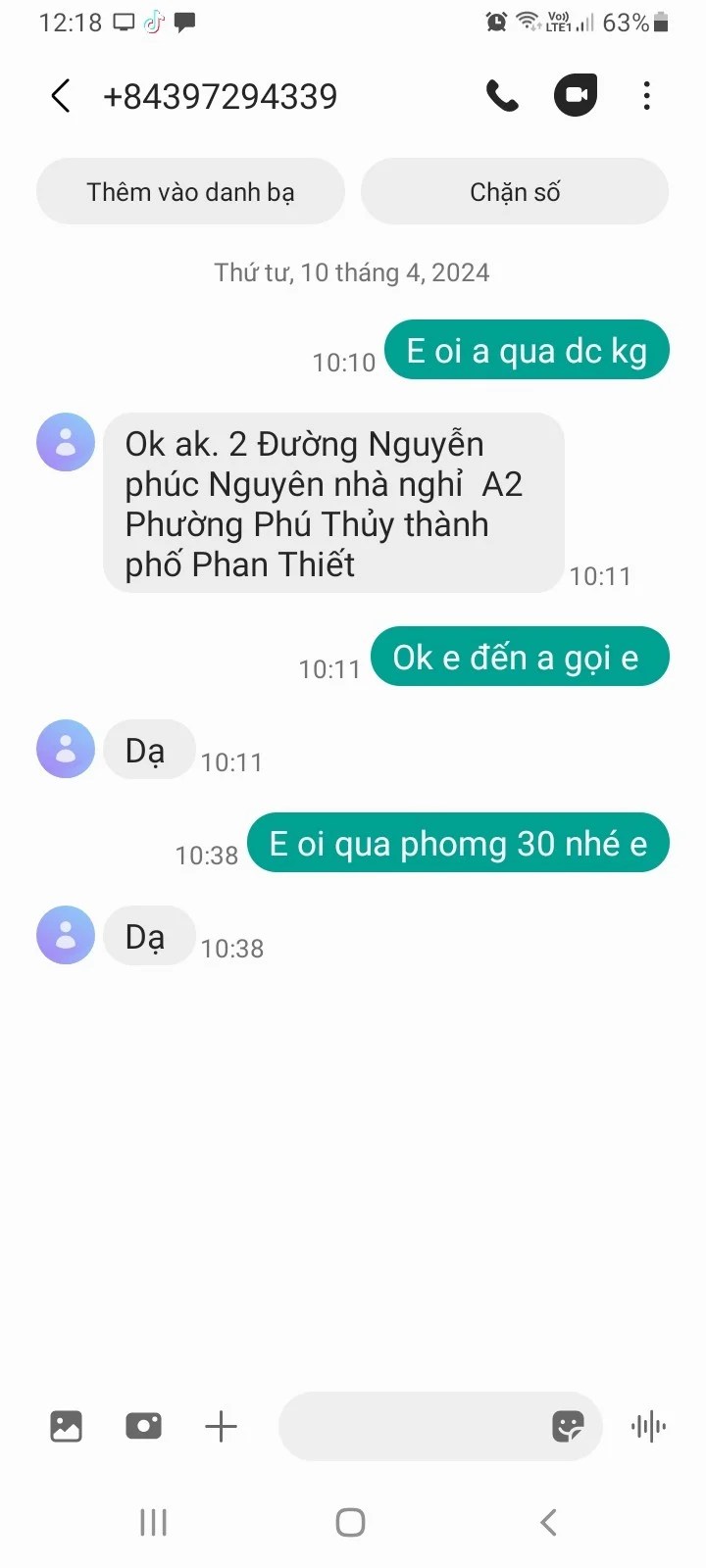The image size is (706, 1568).
Task: Open the three-dot overflow menu
Action: [646, 96]
